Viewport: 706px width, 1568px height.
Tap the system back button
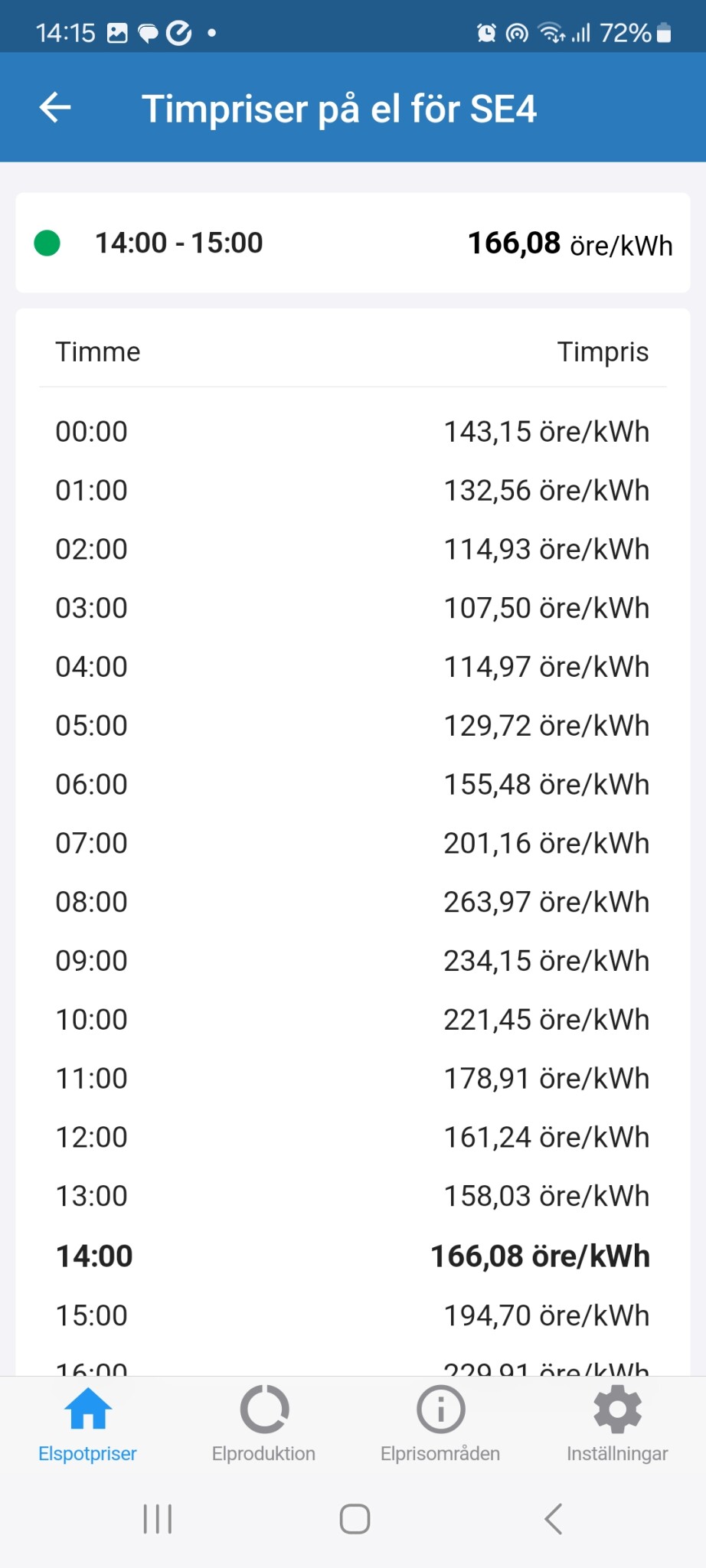(x=553, y=1519)
